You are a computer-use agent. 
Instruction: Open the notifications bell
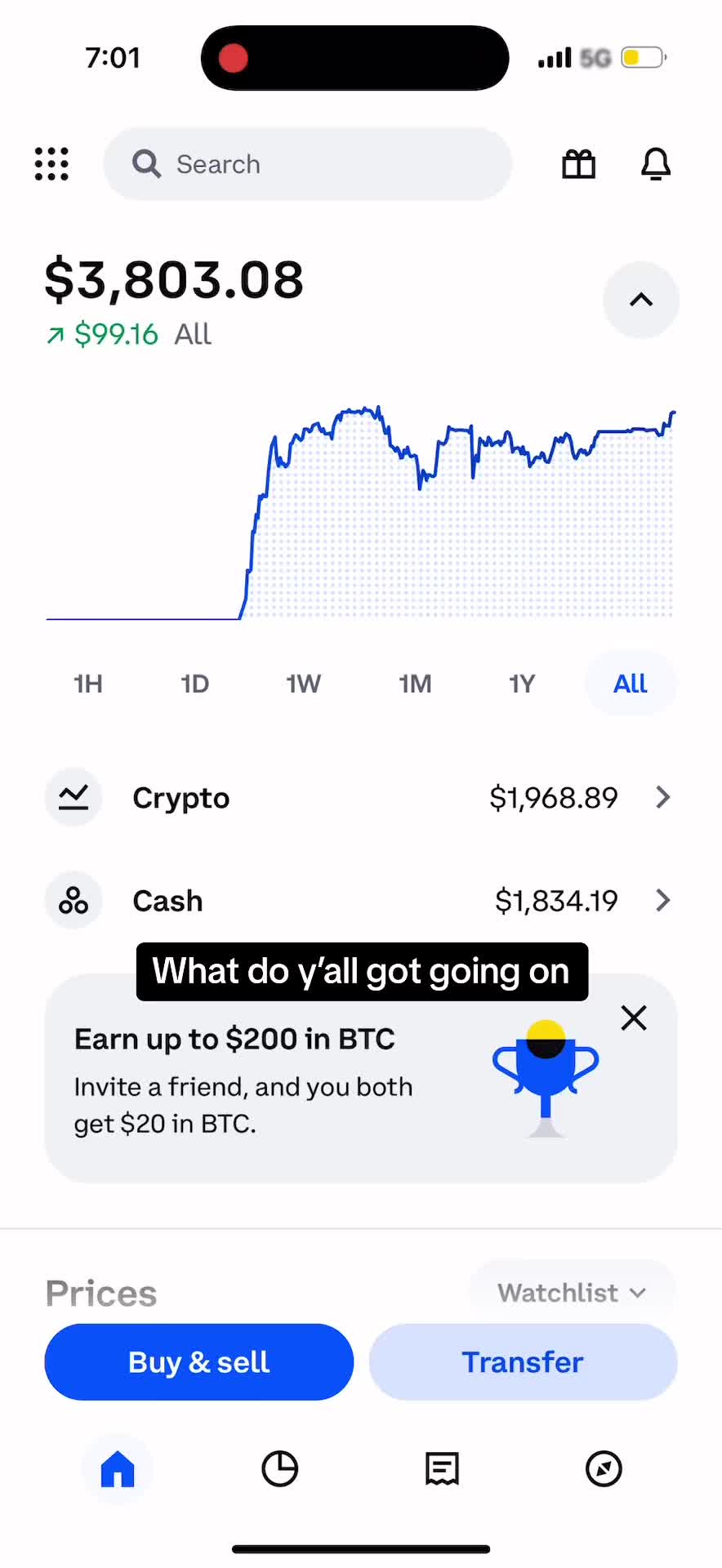[655, 164]
